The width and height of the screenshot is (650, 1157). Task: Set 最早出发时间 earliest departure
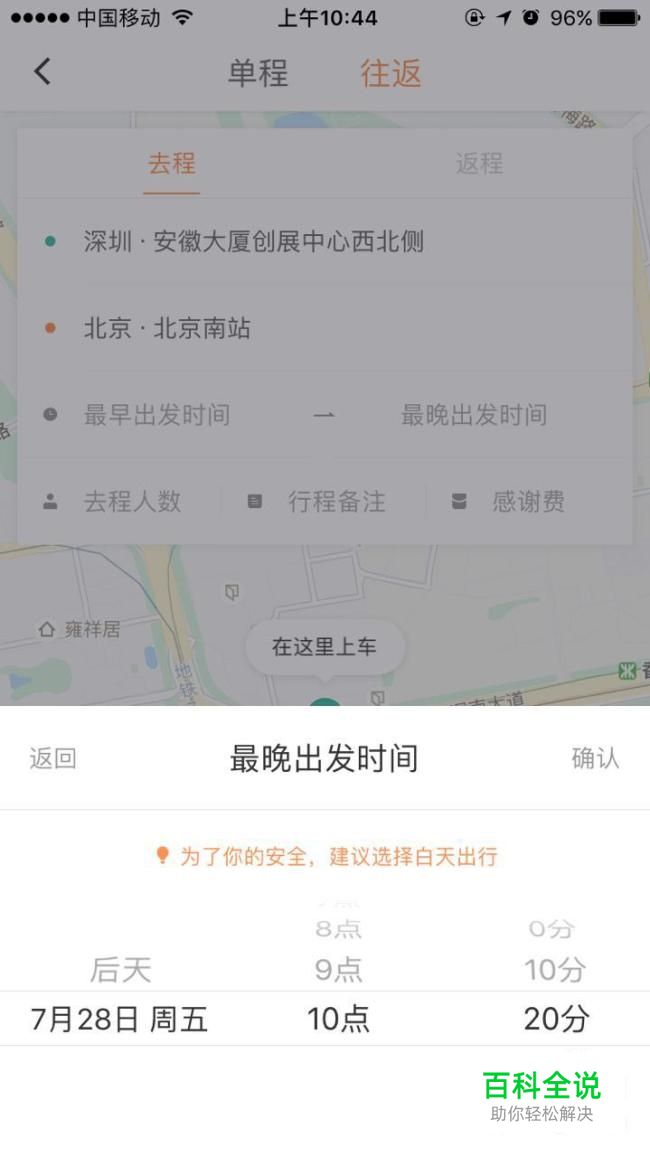pos(156,415)
